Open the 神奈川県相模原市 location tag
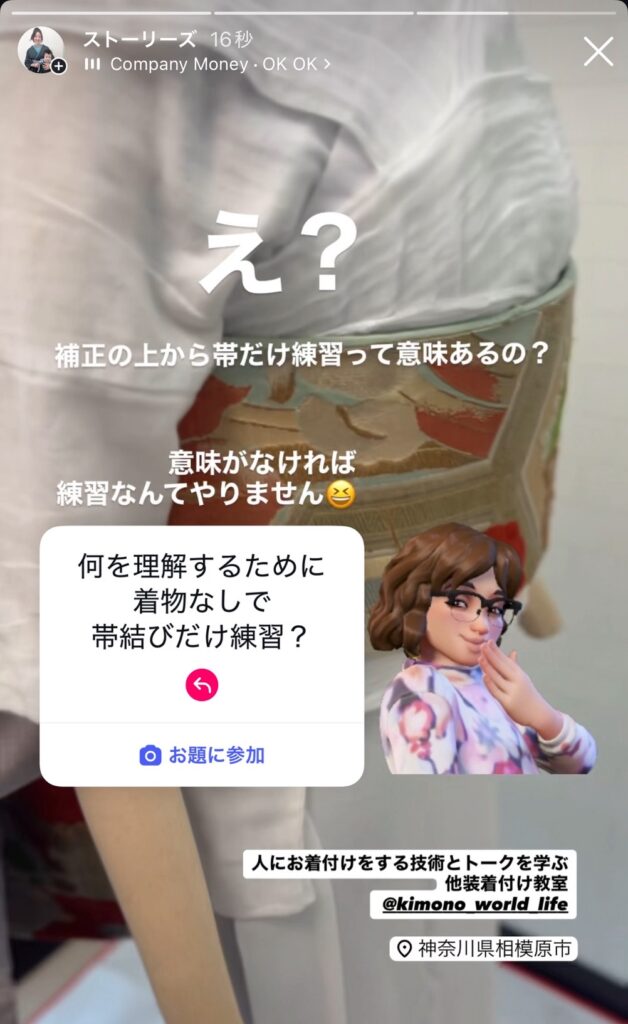 tap(483, 948)
